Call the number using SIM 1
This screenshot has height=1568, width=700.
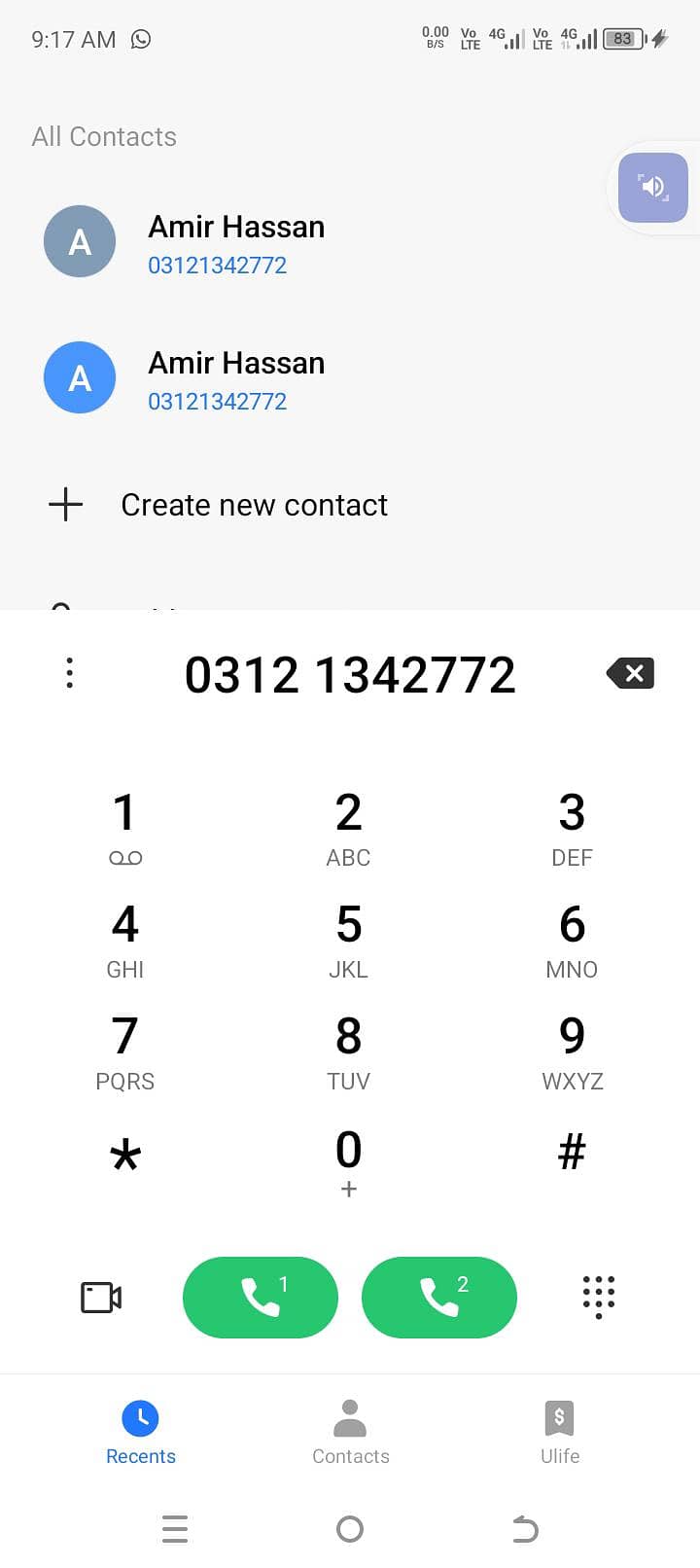tap(261, 1297)
